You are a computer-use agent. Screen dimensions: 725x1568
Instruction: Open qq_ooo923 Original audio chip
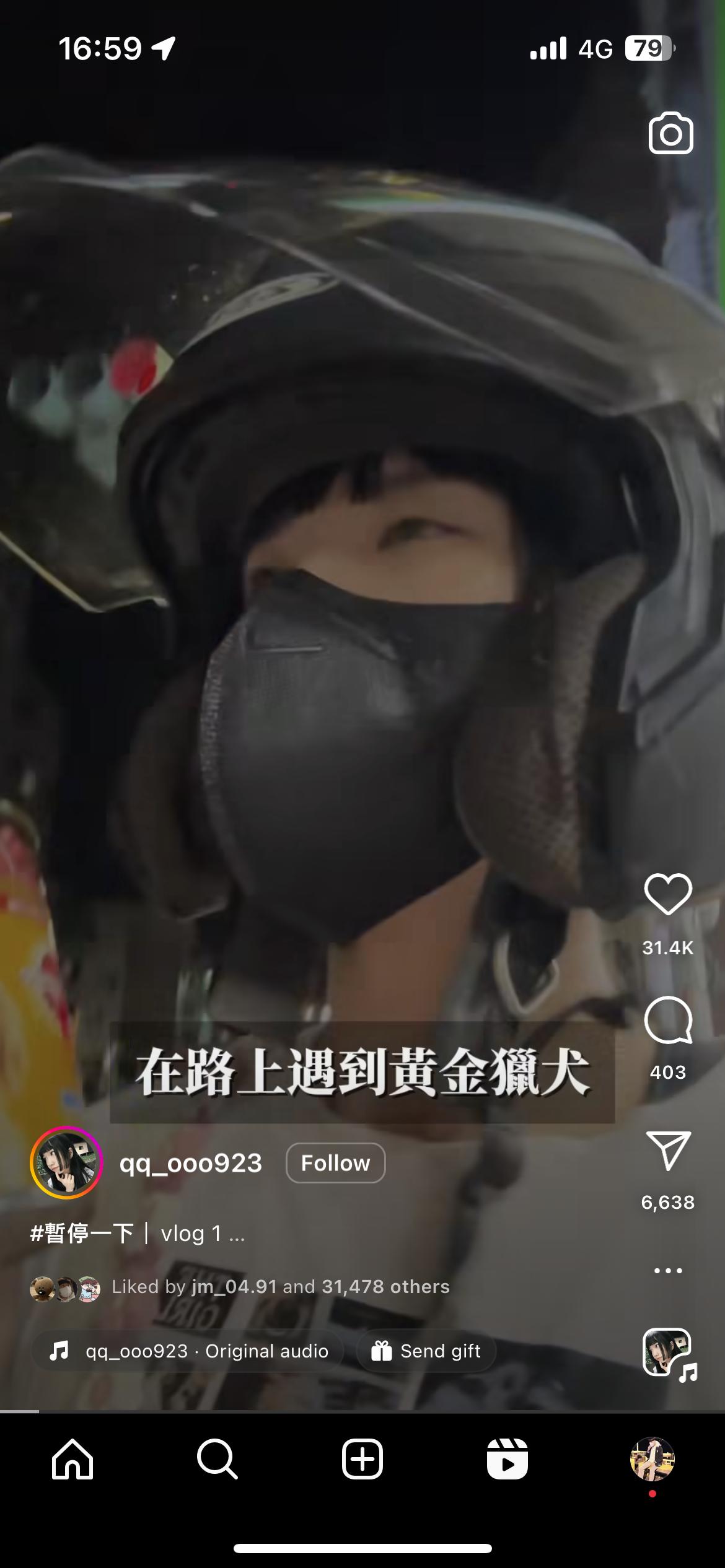tap(188, 1351)
